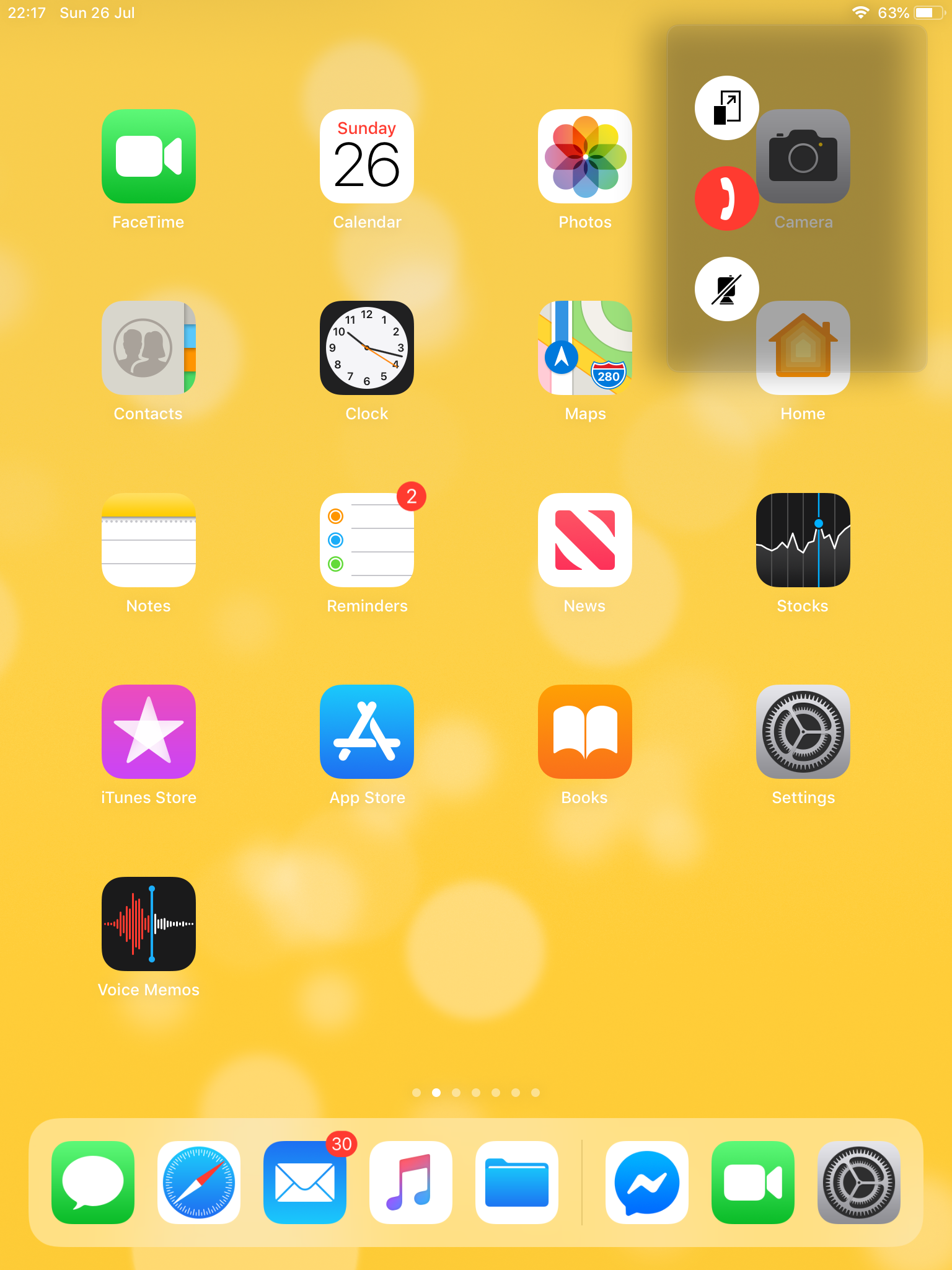Open Voice Memos
This screenshot has width=952, height=1270.
[149, 924]
